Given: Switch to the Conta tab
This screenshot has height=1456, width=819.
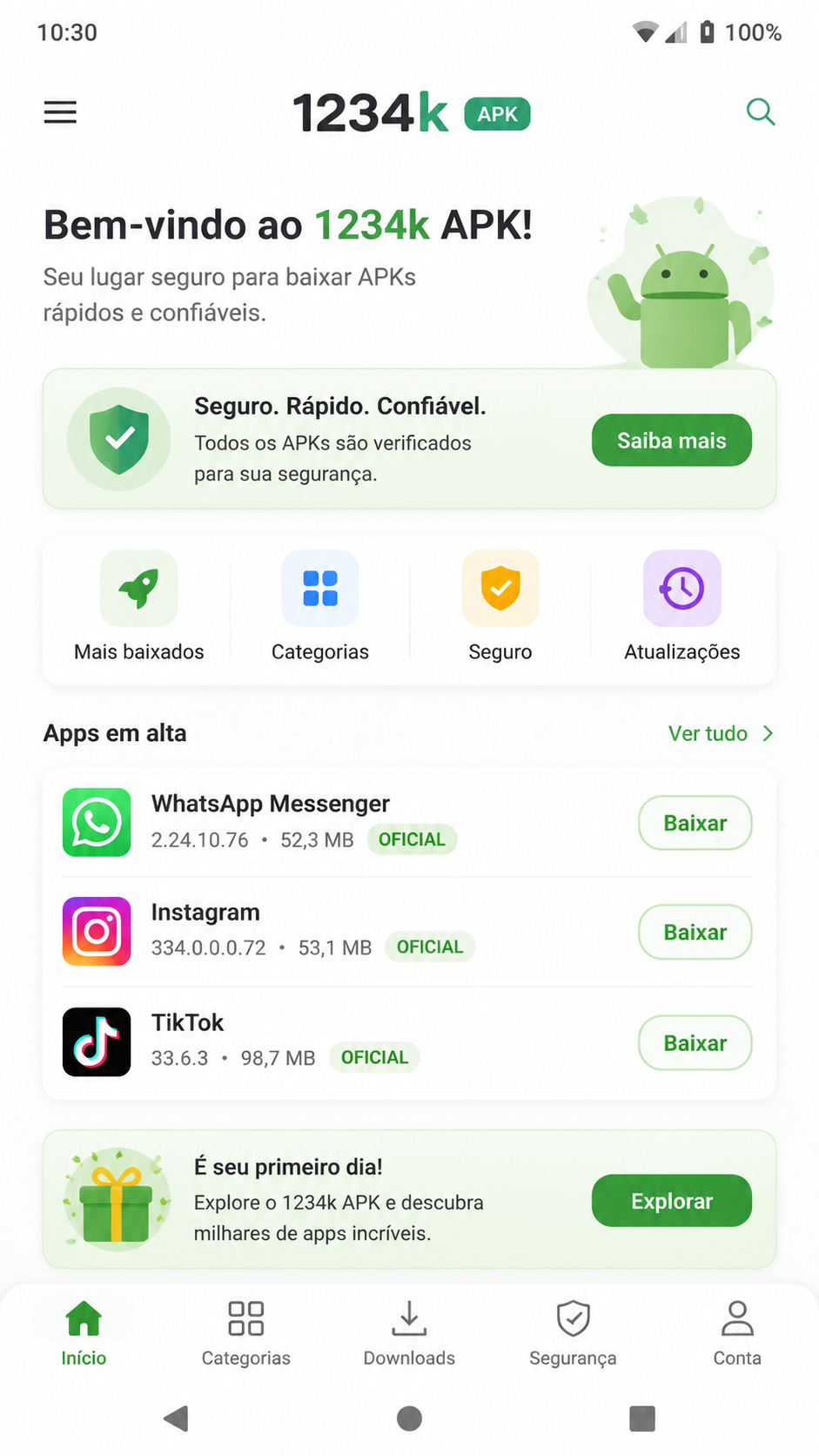Looking at the screenshot, I should pyautogui.click(x=737, y=1333).
